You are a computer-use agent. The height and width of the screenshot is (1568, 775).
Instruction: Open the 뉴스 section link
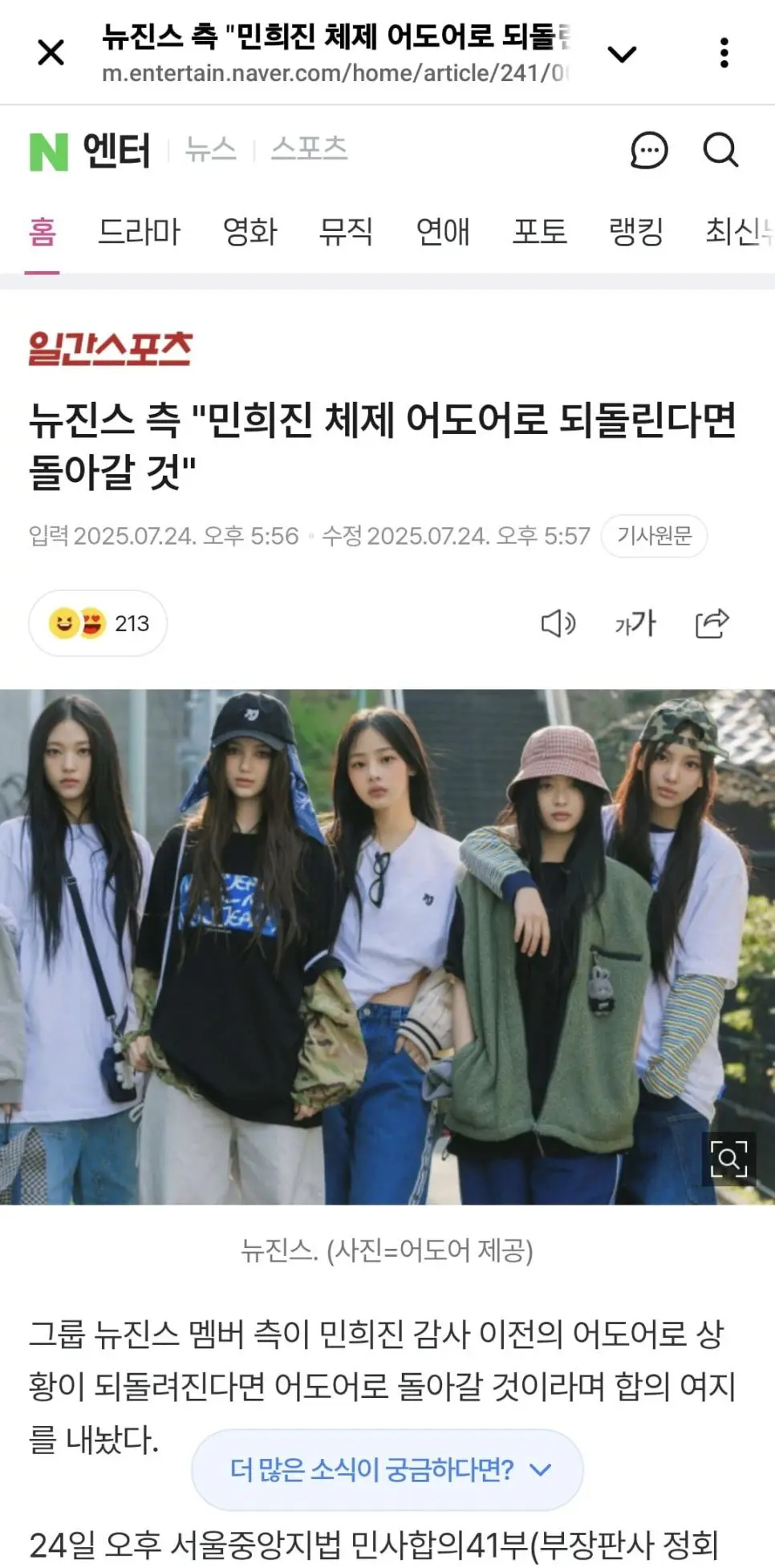[211, 149]
